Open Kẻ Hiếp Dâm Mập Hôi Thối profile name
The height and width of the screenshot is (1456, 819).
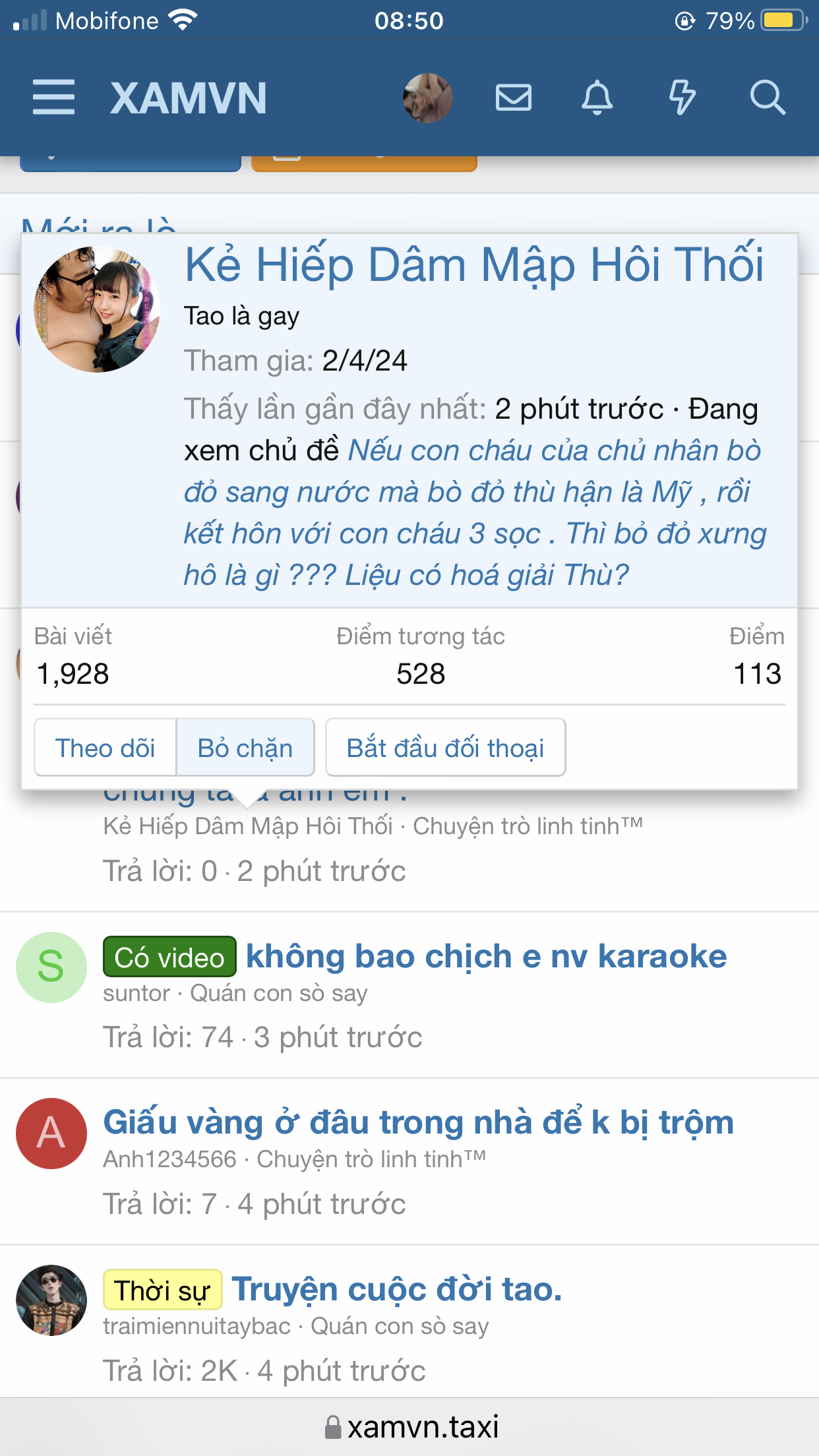[473, 265]
